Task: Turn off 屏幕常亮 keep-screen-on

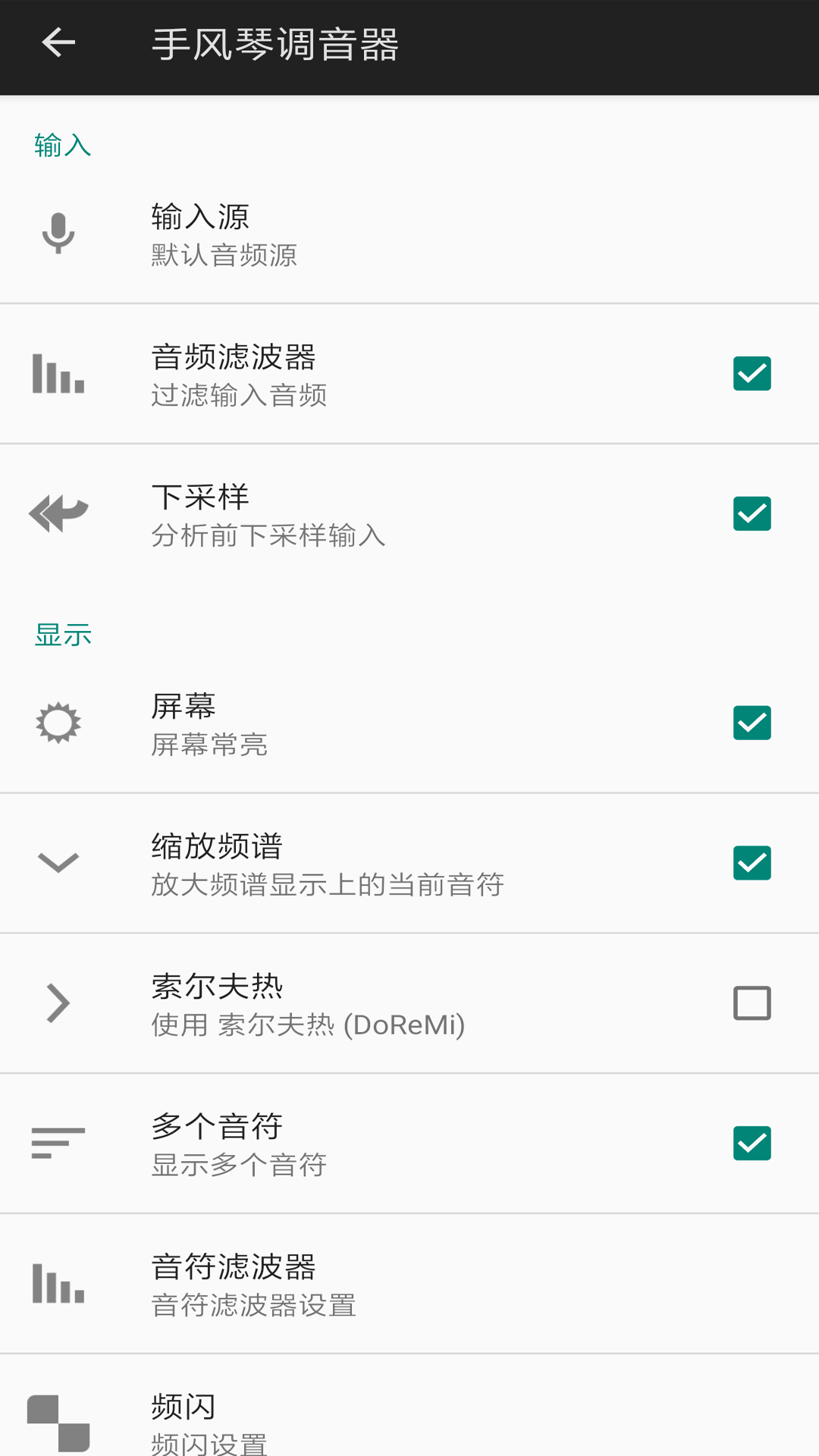Action: click(x=752, y=723)
